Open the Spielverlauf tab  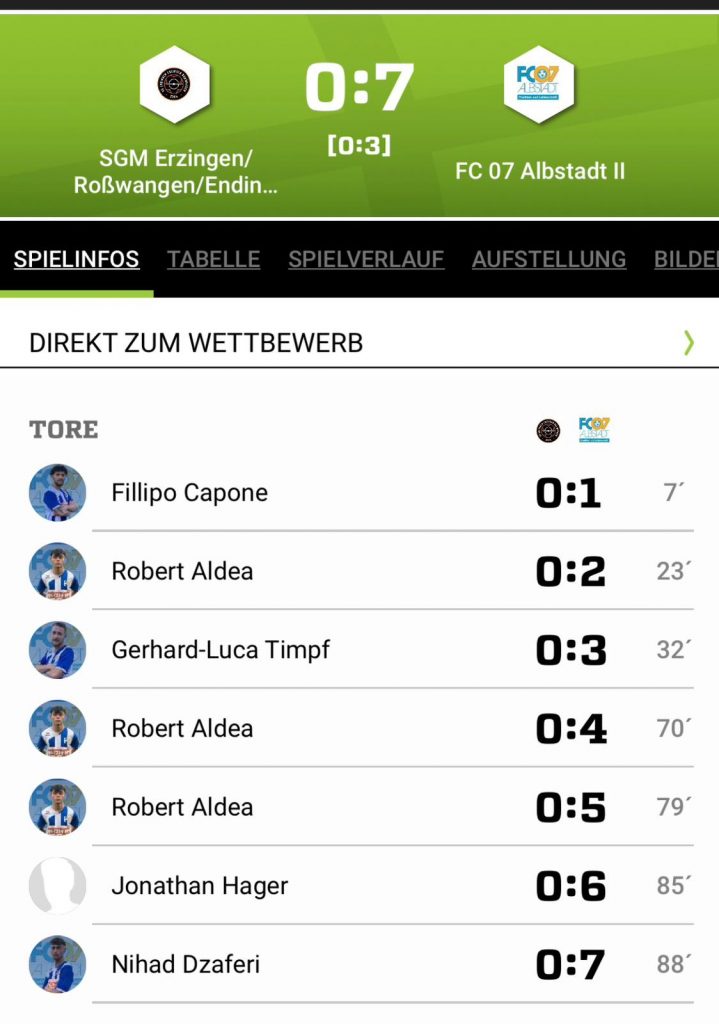366,259
